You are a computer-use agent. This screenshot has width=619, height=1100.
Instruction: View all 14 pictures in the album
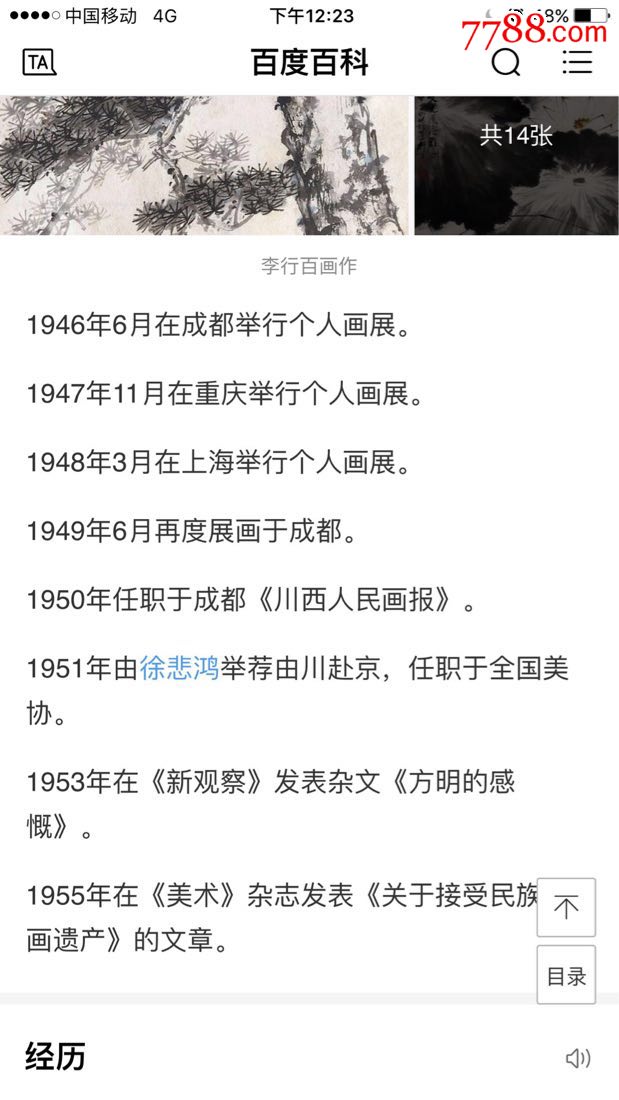click(x=517, y=166)
